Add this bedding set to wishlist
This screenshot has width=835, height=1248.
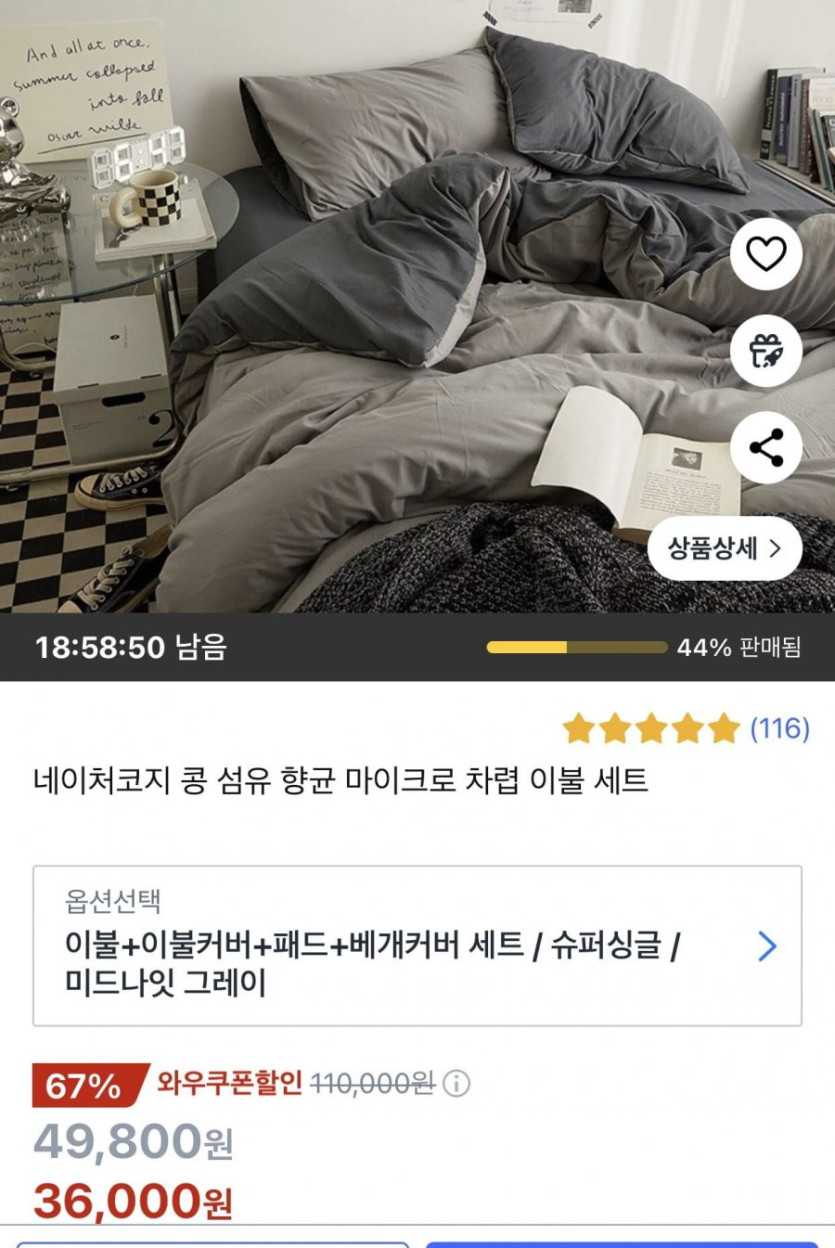(x=766, y=255)
